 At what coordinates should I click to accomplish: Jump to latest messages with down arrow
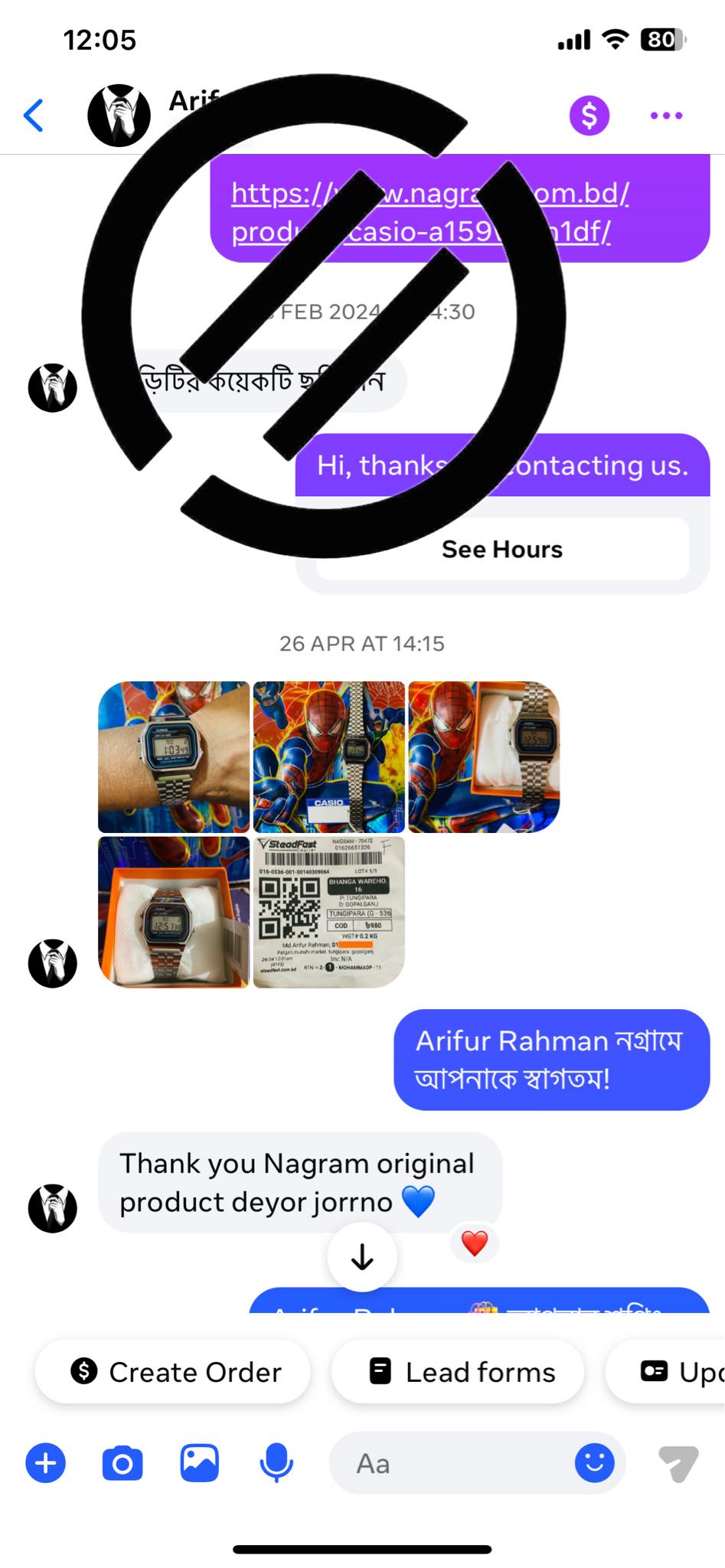coord(361,1257)
